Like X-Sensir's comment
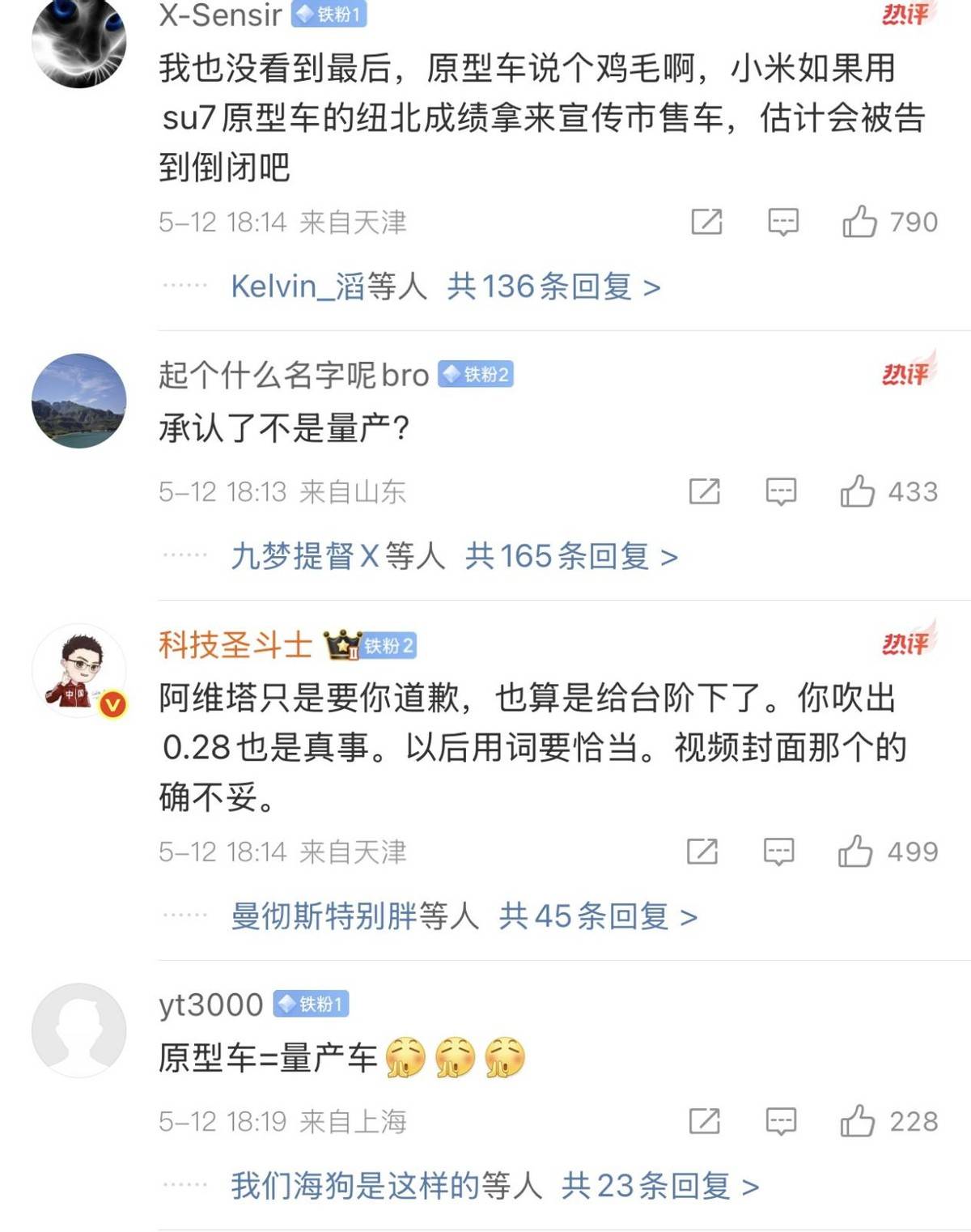Image resolution: width=971 pixels, height=1232 pixels. (x=859, y=222)
